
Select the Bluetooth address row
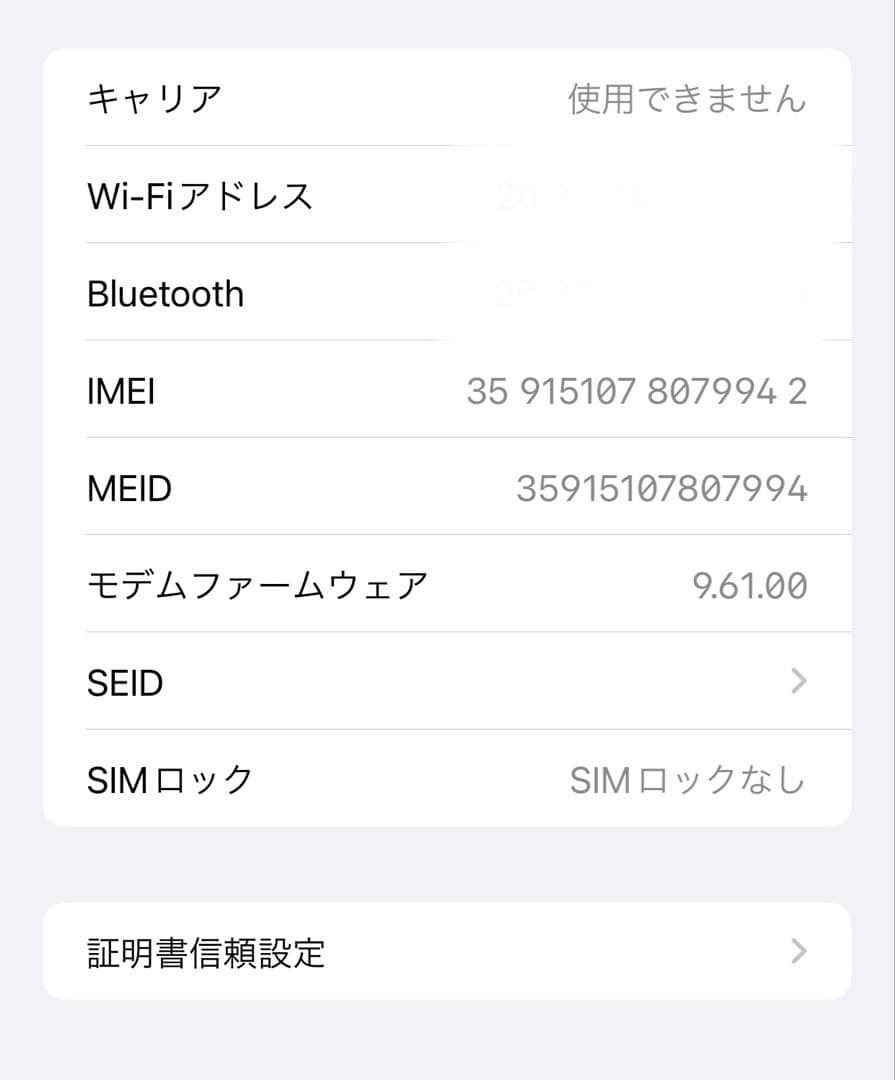point(447,293)
